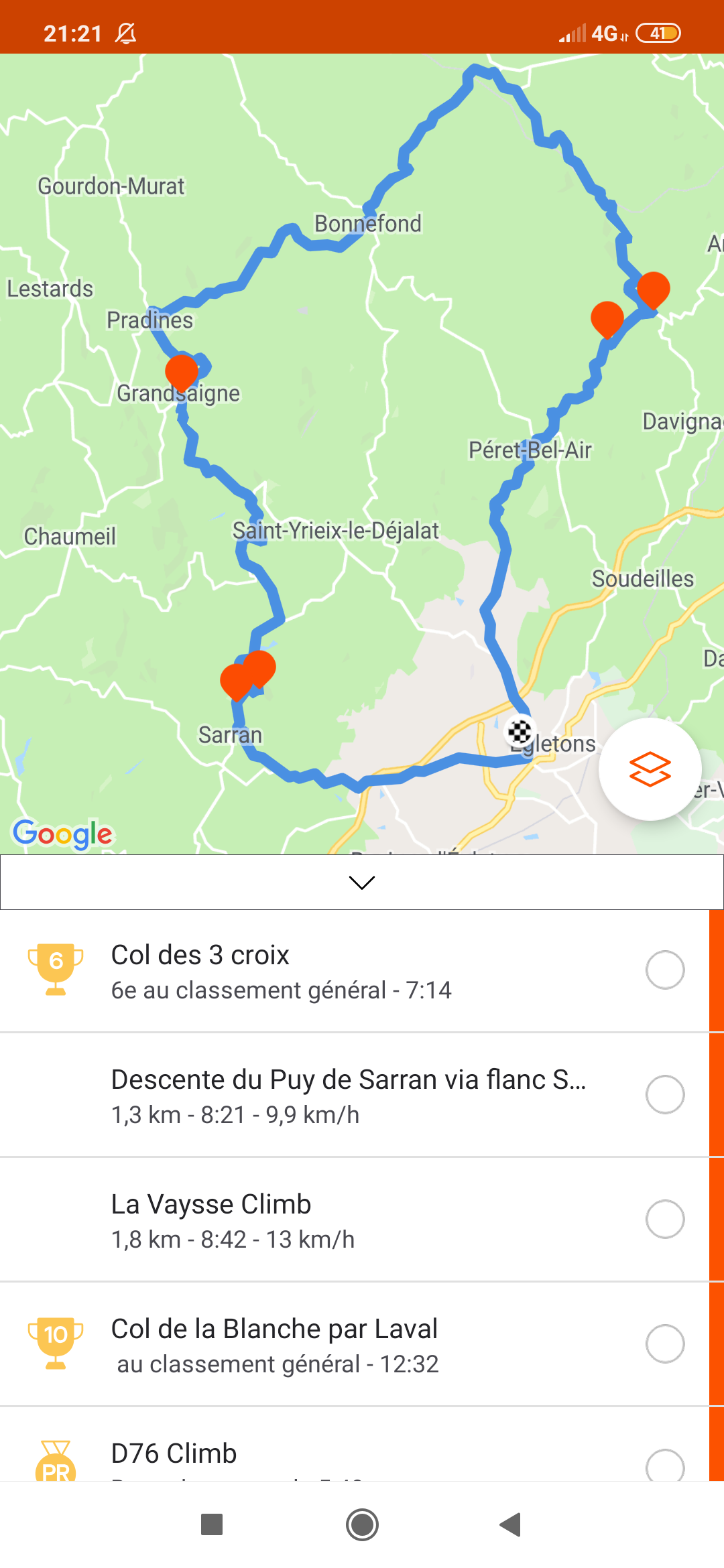
Task: Select the Col des 3 croix radio button
Action: click(664, 970)
